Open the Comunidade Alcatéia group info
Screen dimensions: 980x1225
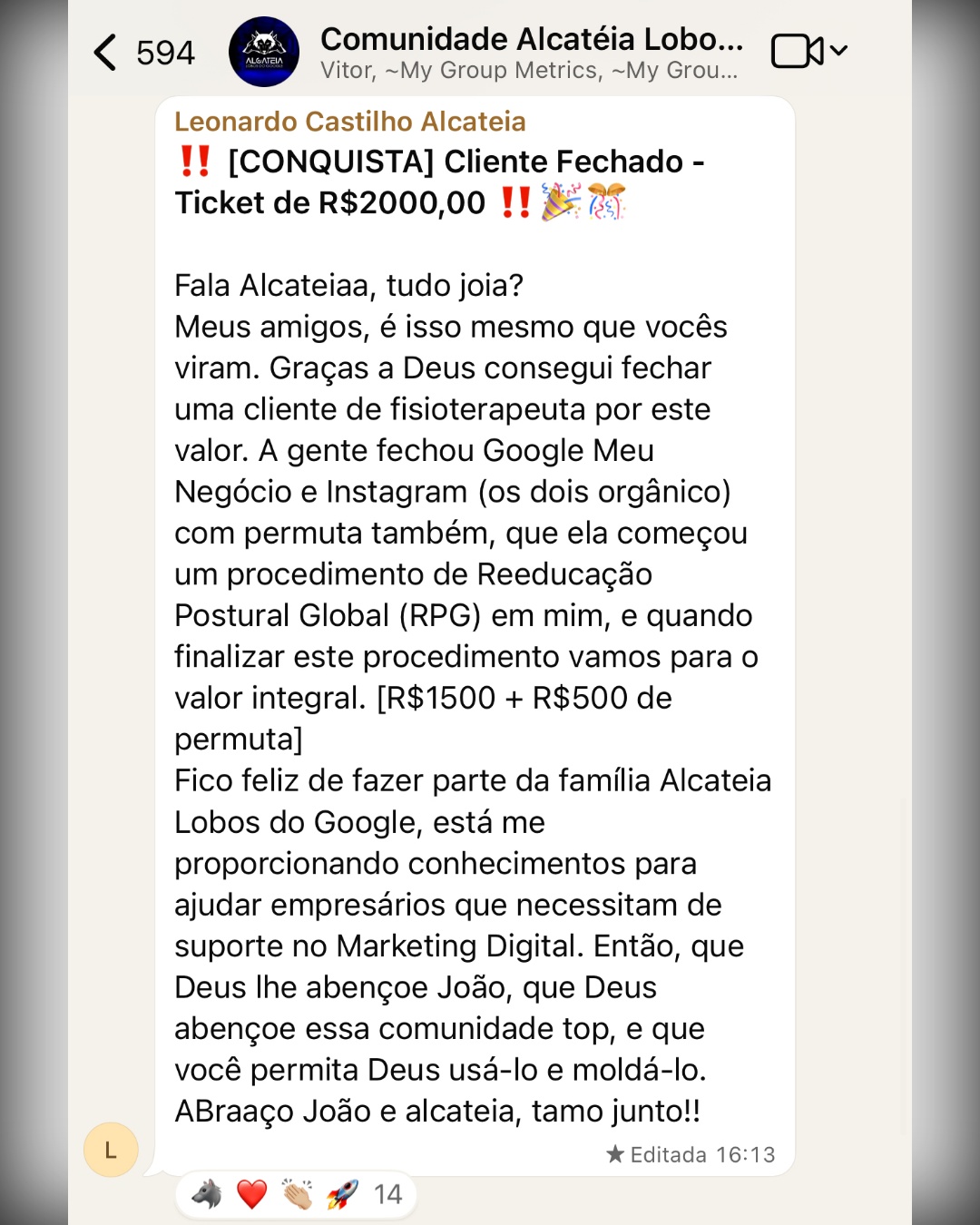coord(531,53)
